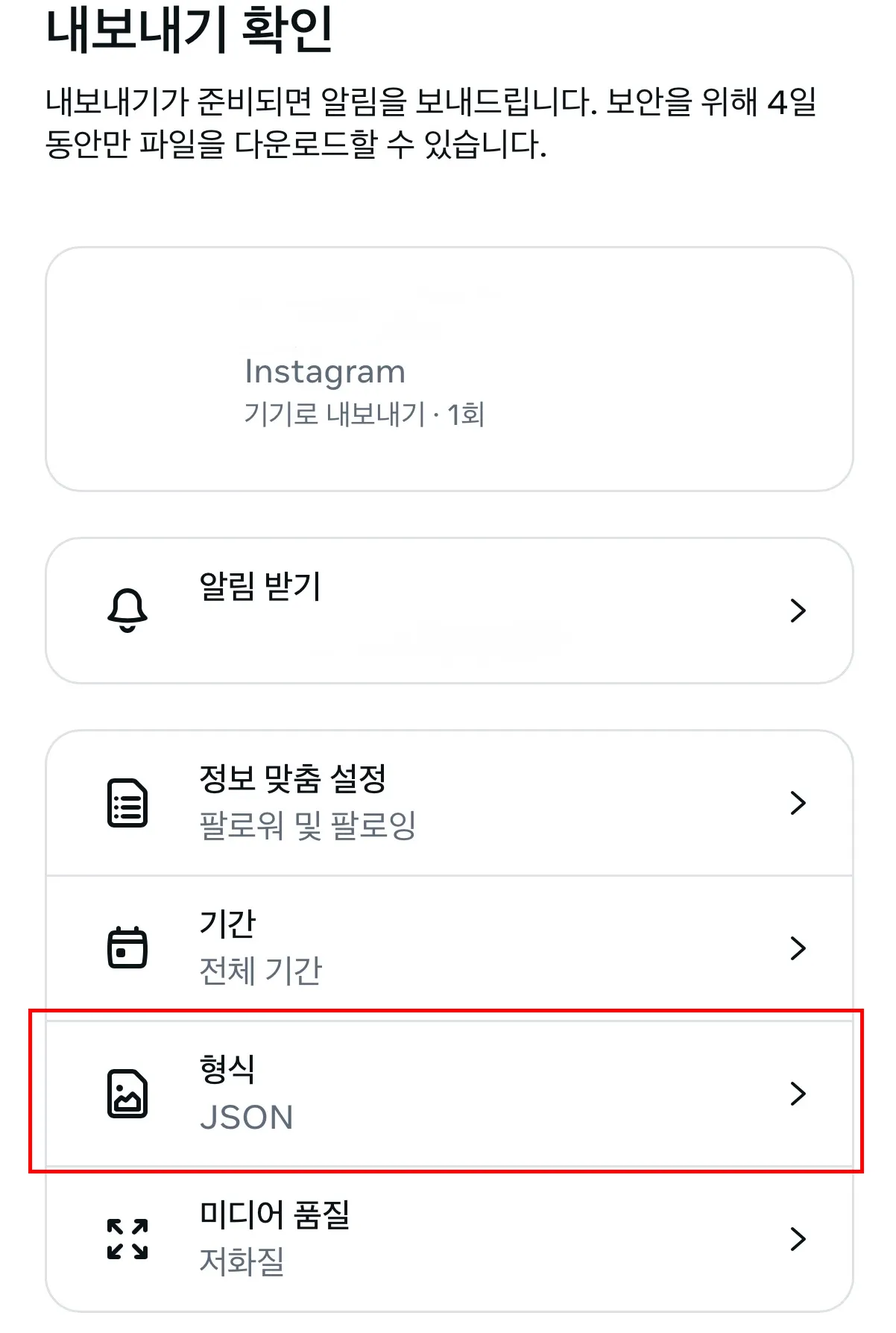Select the document list icon beside 정보 맞춤 설정

pyautogui.click(x=128, y=803)
